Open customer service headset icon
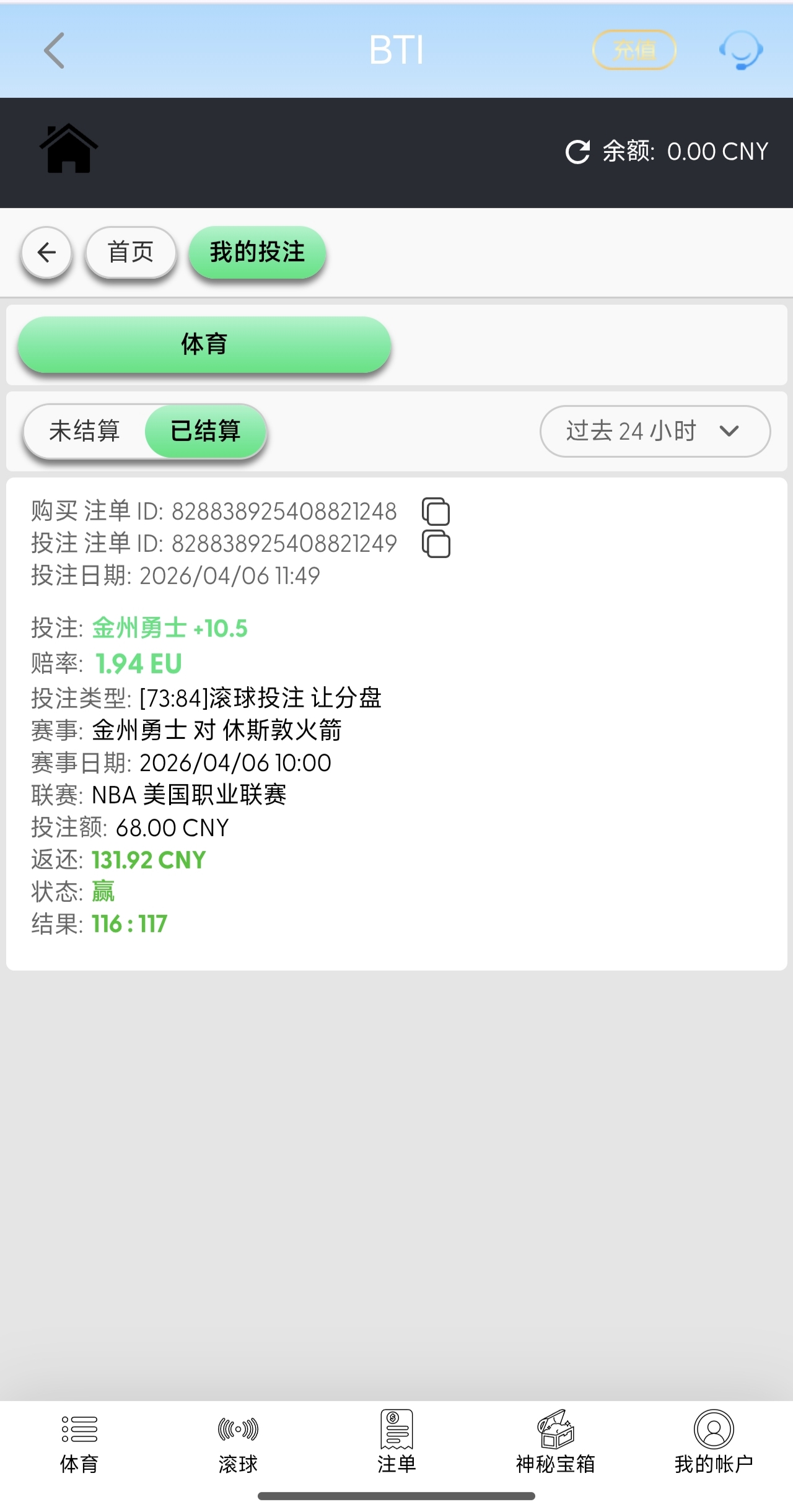 click(x=740, y=50)
